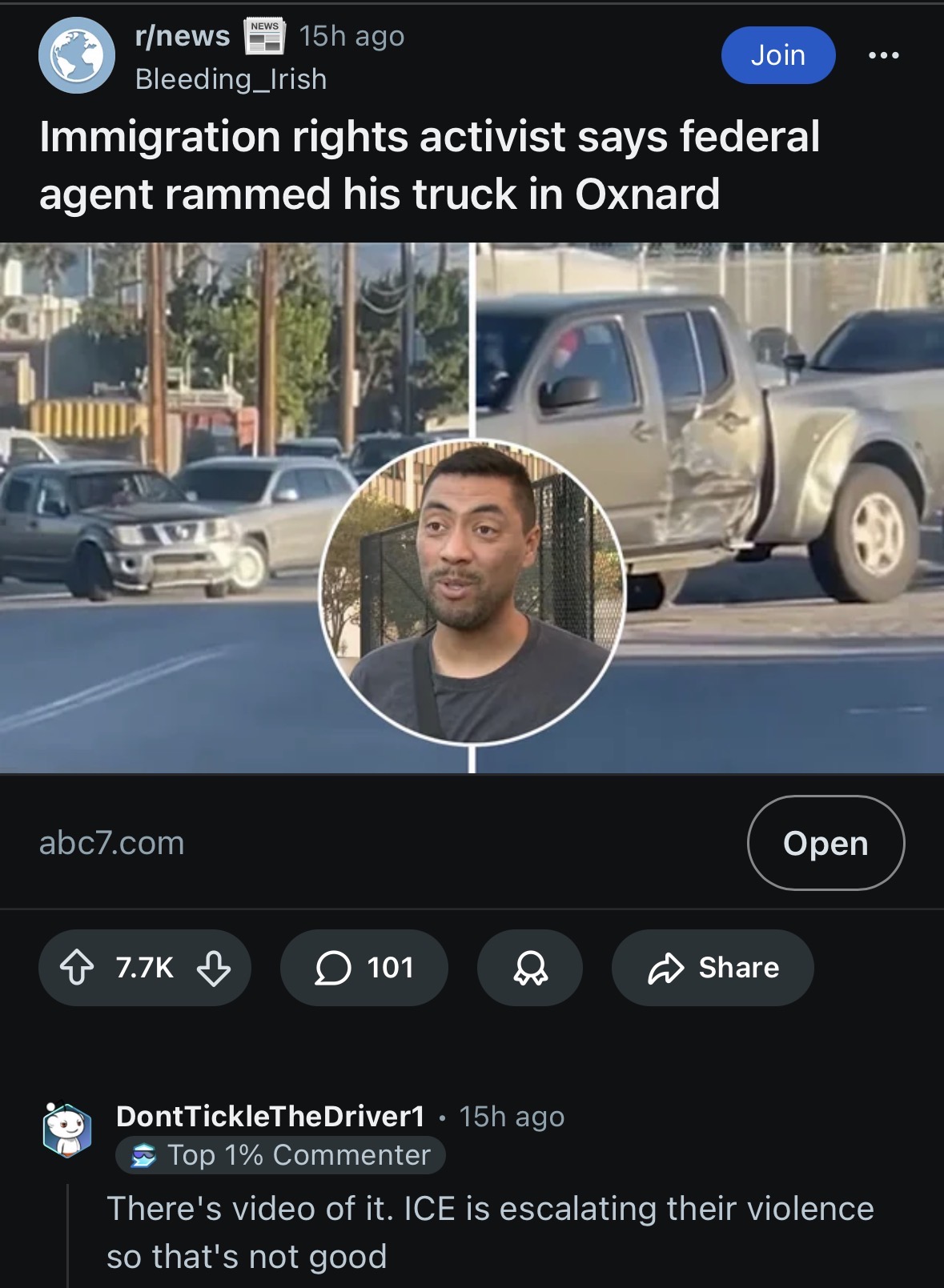
Task: Downvote the Oxnard truck post
Action: [x=214, y=968]
